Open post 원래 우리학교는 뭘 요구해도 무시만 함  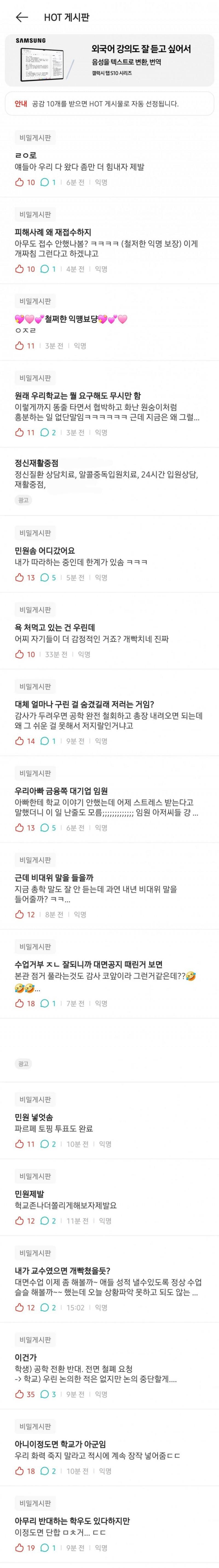tap(78, 396)
